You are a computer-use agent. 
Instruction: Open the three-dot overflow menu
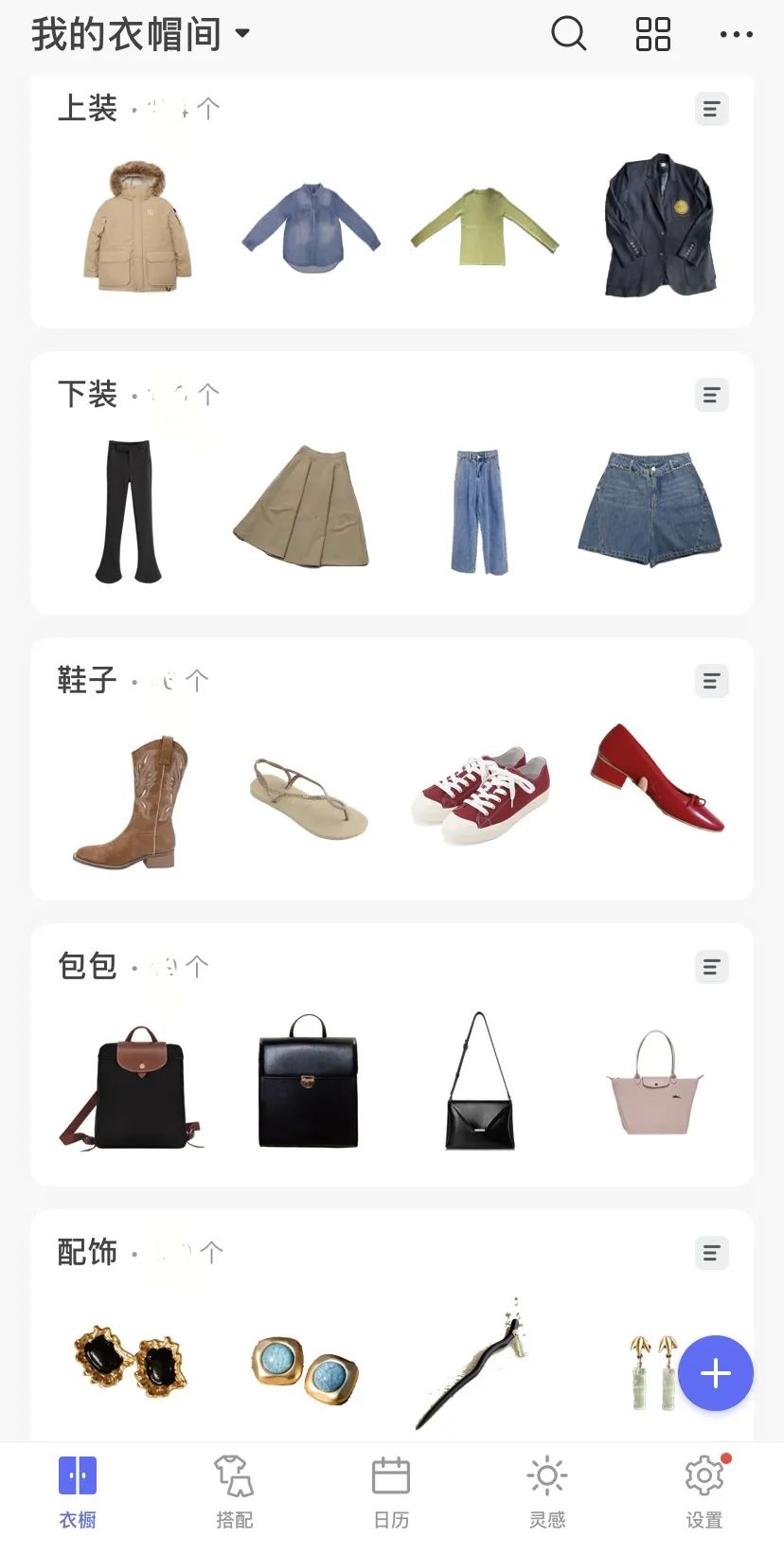[736, 34]
